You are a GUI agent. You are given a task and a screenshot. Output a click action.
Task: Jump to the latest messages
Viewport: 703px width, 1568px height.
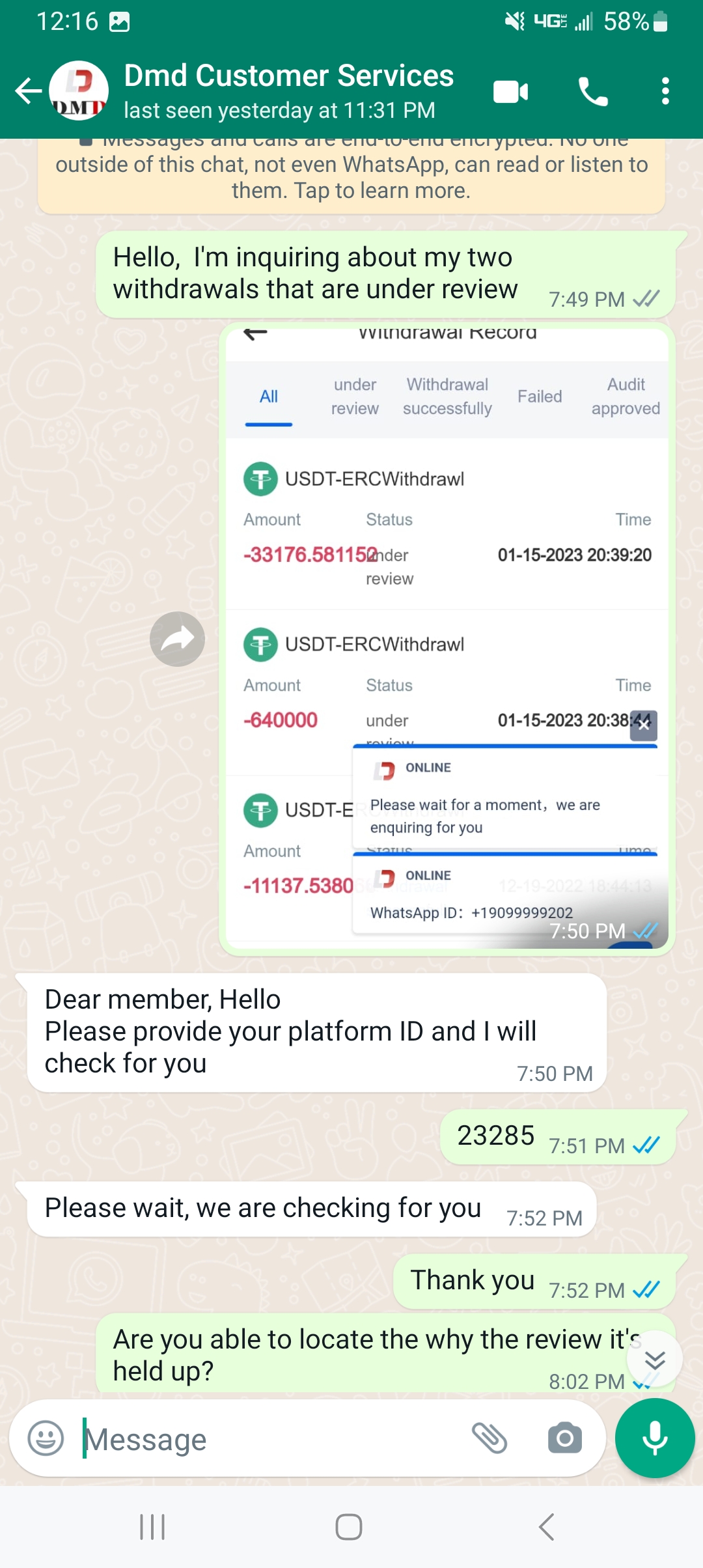[x=654, y=1360]
